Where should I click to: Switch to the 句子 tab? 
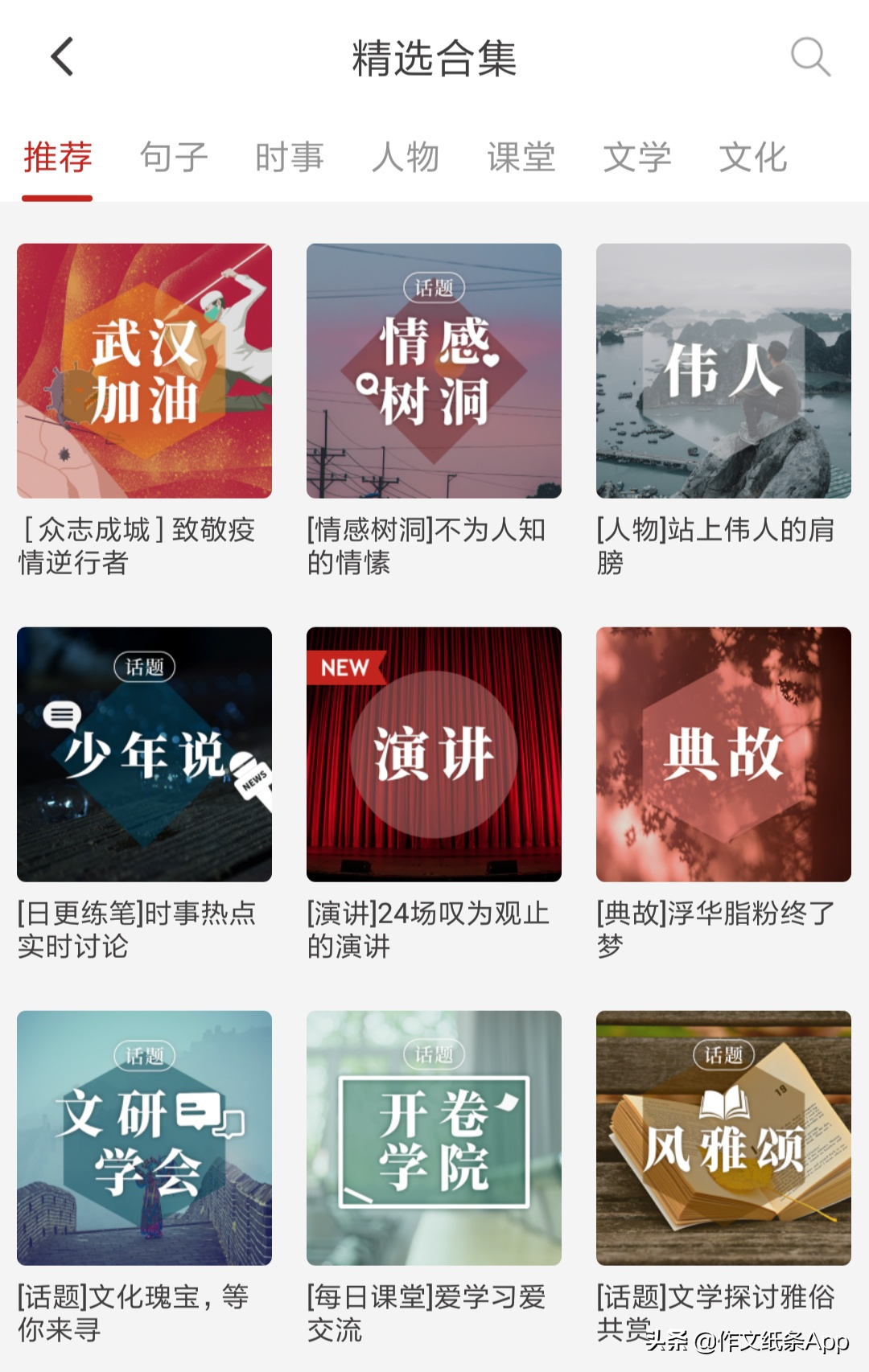click(174, 157)
